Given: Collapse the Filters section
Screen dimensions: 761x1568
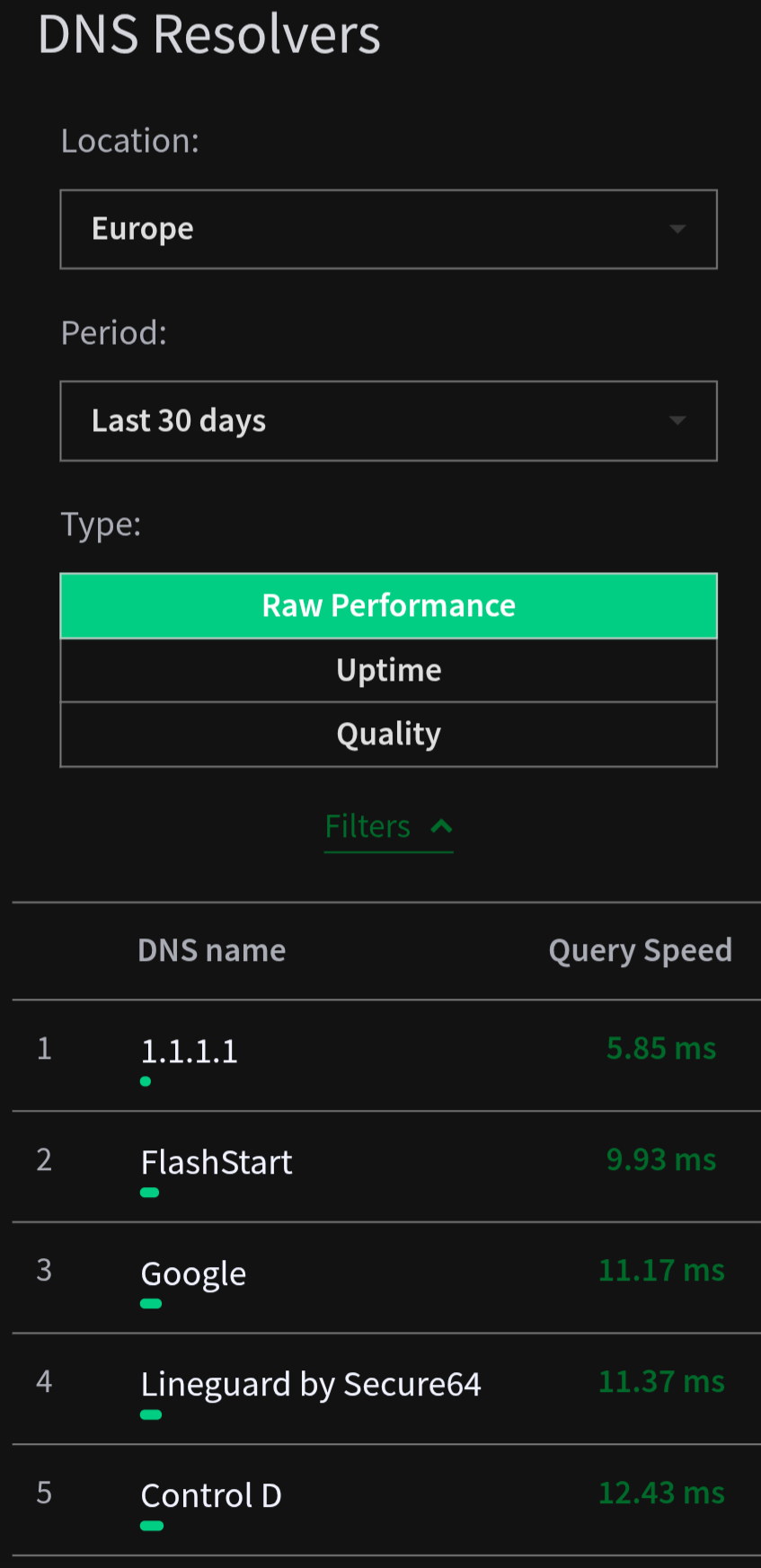Looking at the screenshot, I should (x=388, y=826).
